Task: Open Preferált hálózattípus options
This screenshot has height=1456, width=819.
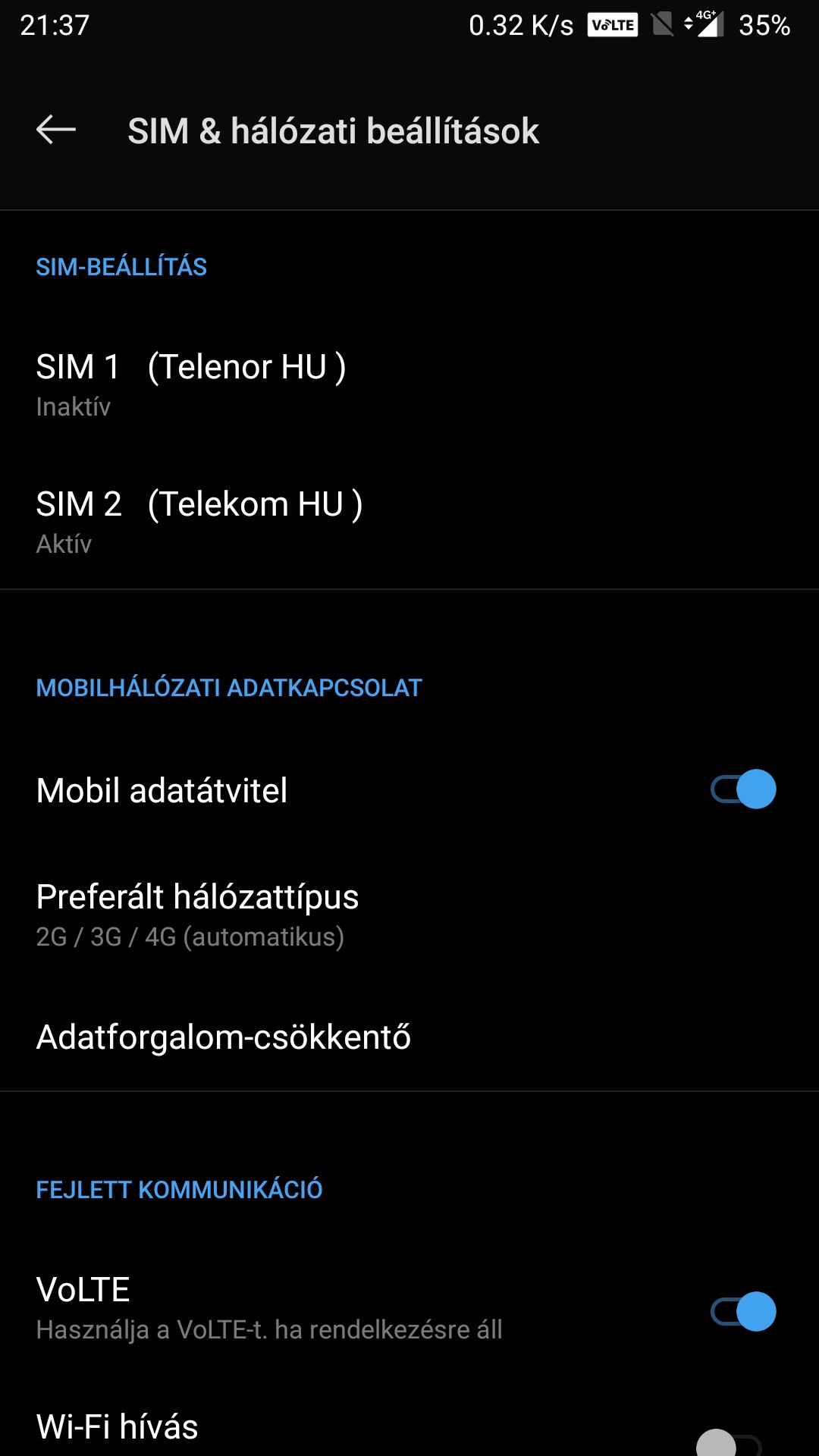Action: pyautogui.click(x=409, y=915)
